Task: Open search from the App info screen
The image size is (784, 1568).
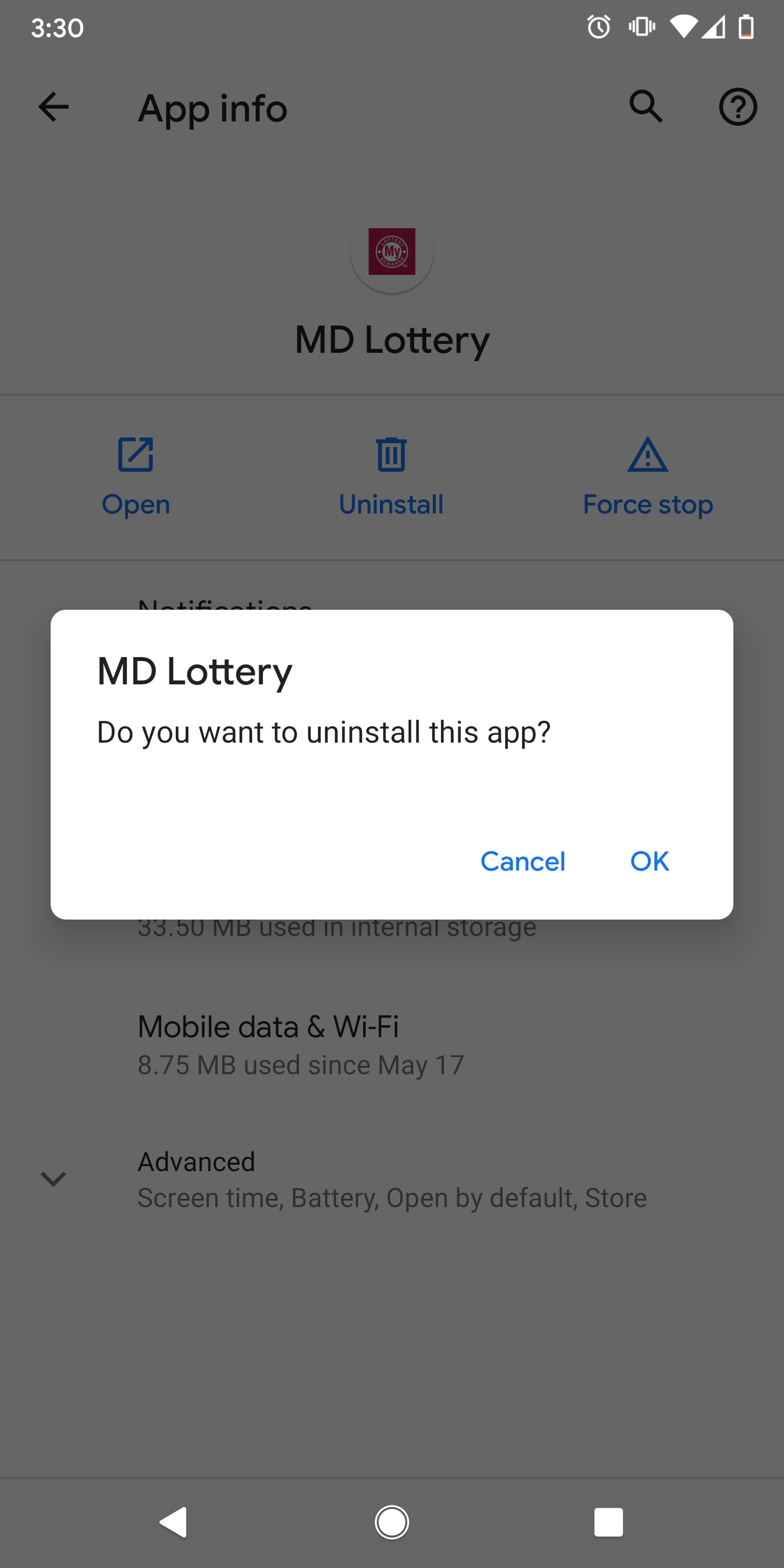Action: pyautogui.click(x=646, y=107)
